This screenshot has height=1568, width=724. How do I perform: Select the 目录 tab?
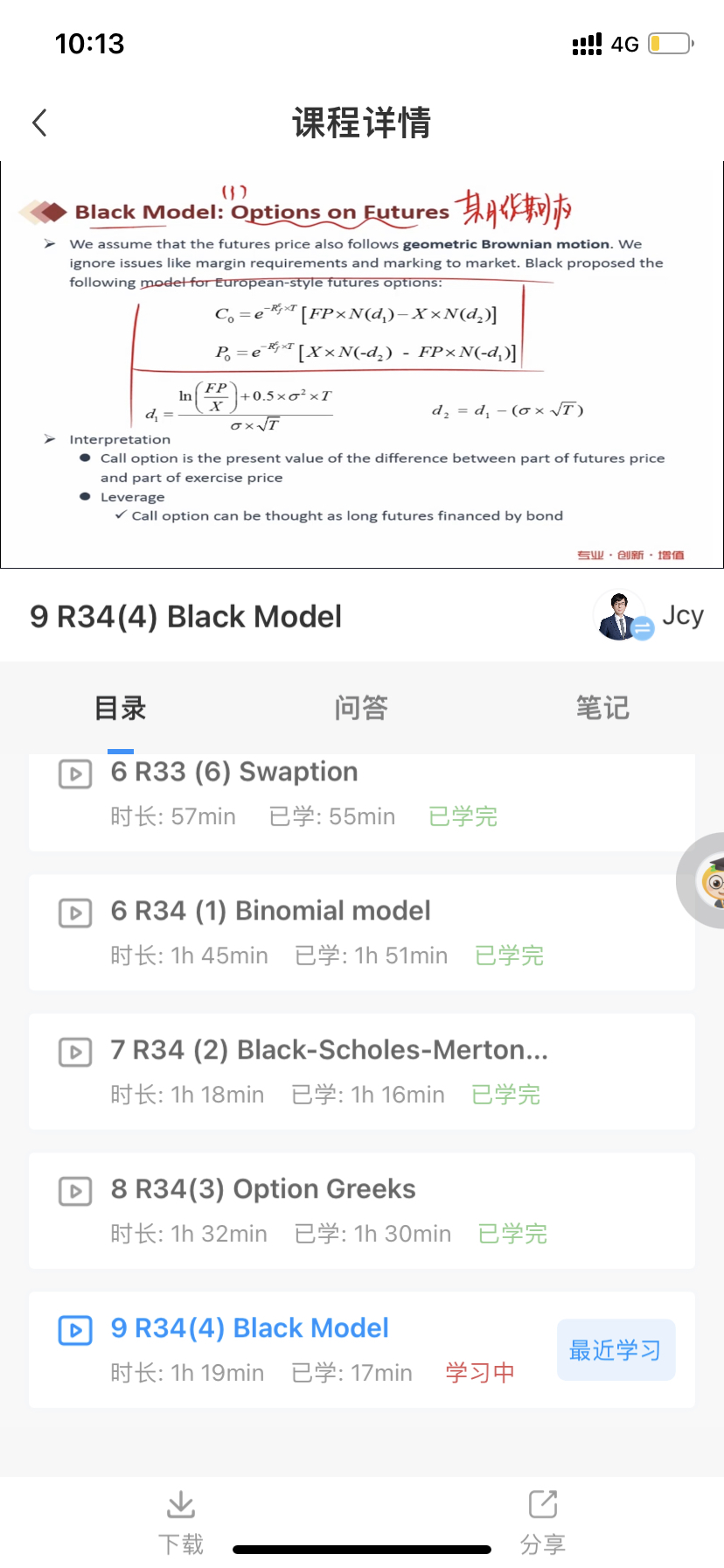click(121, 707)
